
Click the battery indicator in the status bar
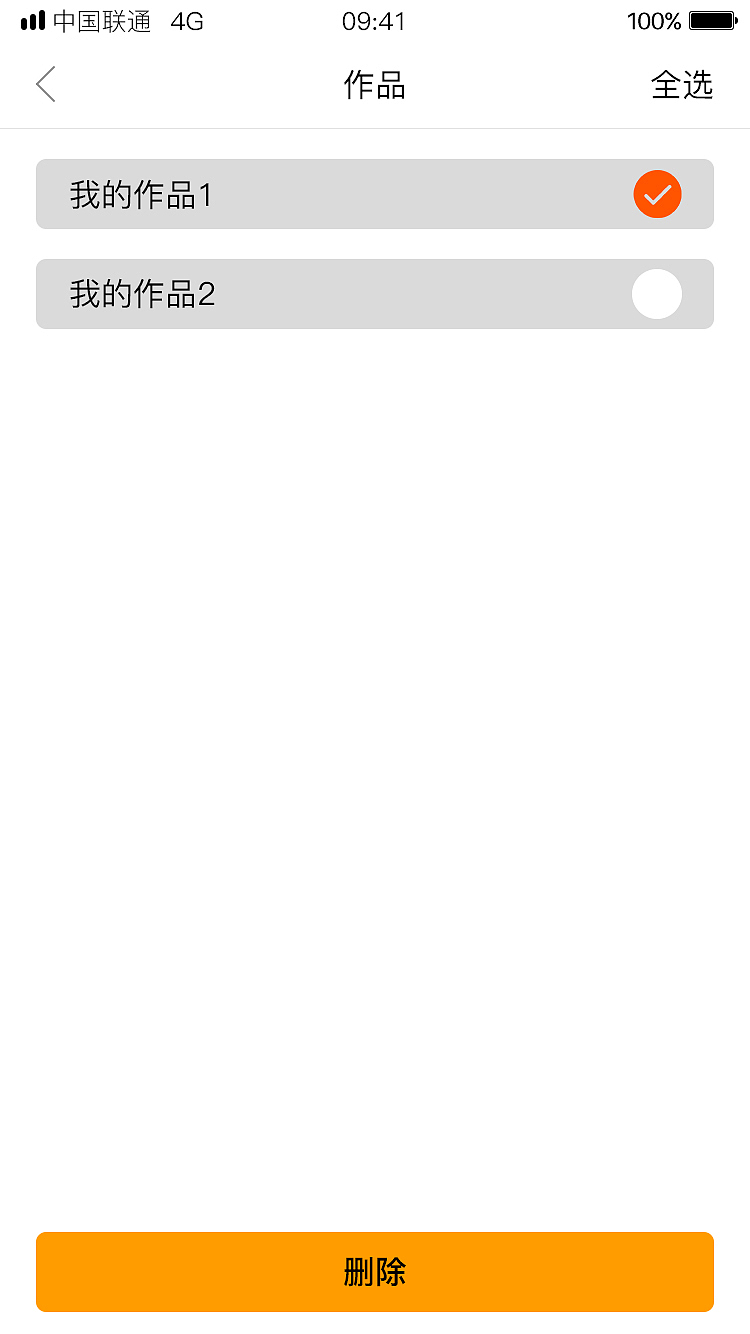[713, 20]
